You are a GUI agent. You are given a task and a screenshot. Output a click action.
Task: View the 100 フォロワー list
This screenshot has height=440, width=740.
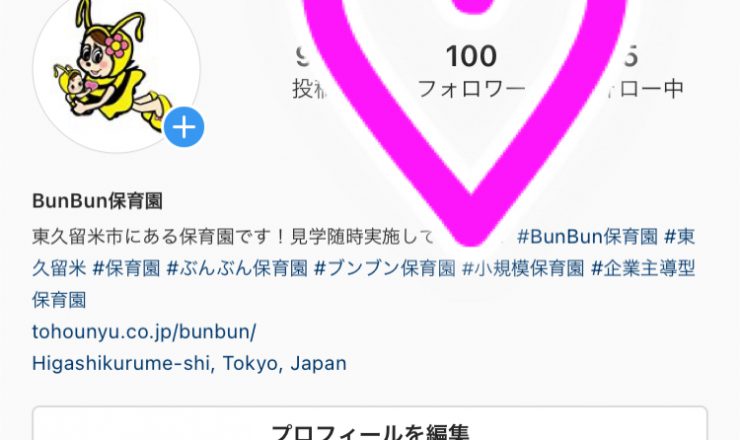pos(471,72)
